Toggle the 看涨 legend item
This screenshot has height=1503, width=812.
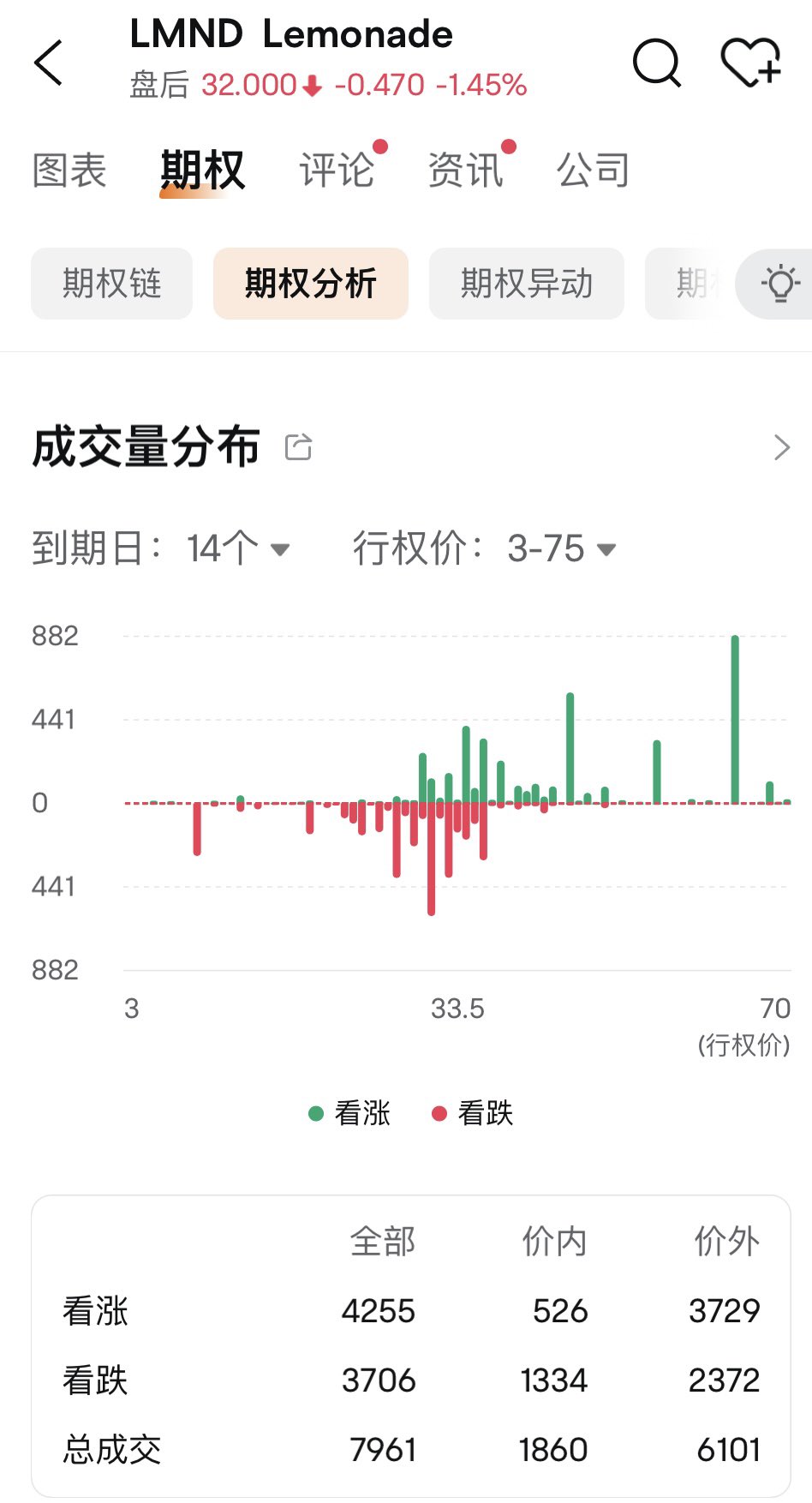[349, 1113]
